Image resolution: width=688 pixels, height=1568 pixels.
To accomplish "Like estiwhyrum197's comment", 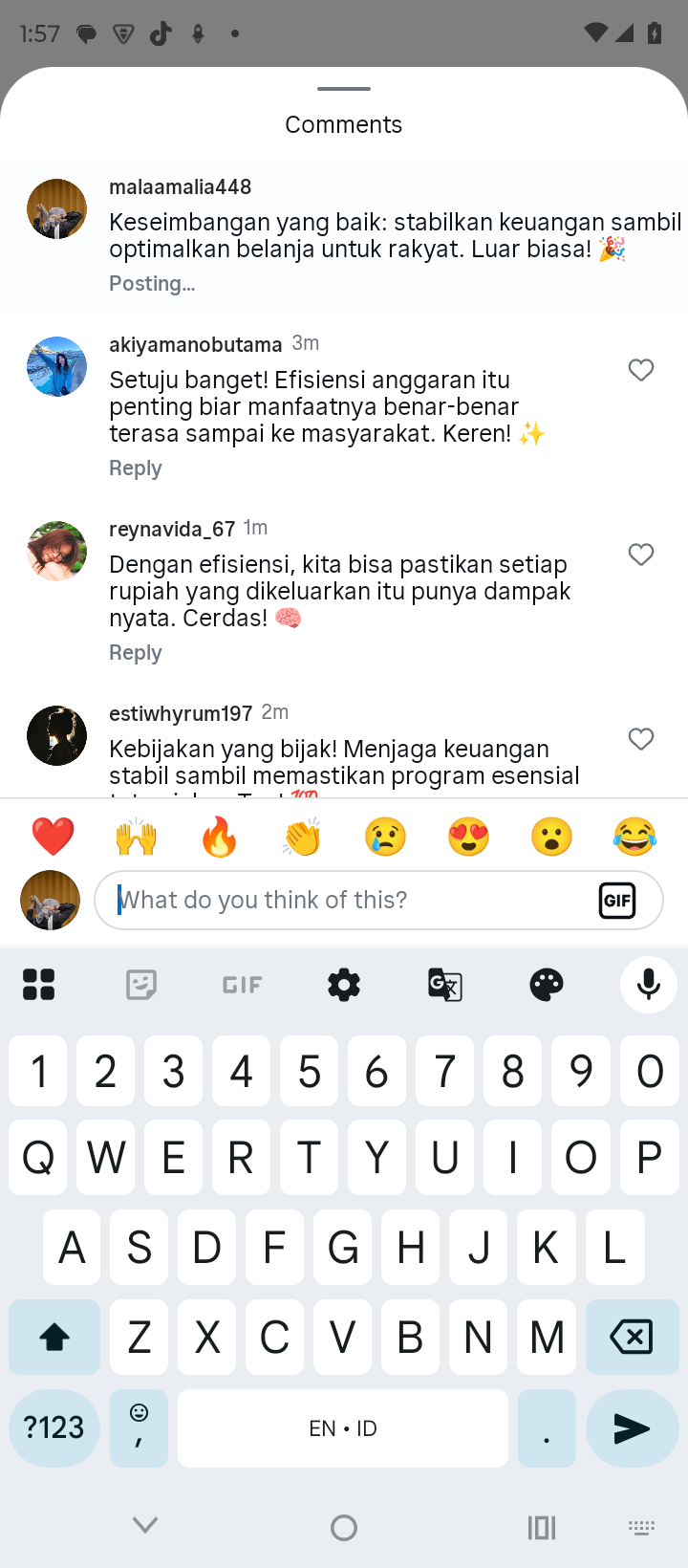I will pos(641,739).
